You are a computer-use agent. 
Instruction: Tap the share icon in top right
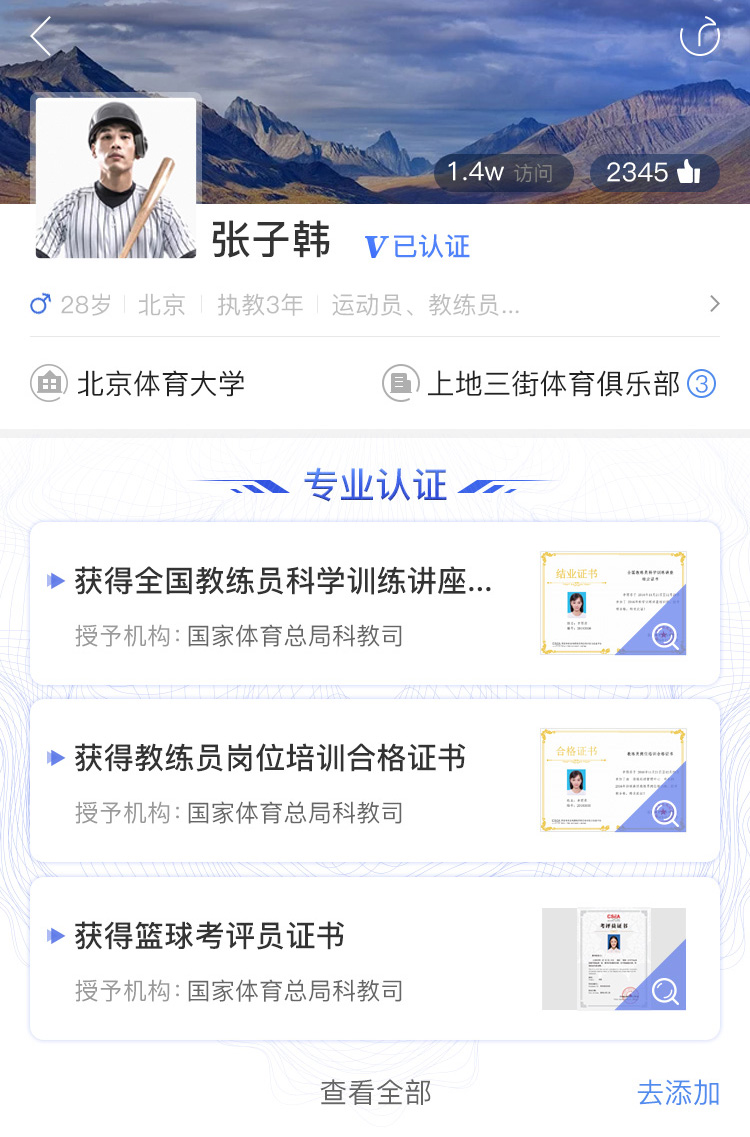699,37
